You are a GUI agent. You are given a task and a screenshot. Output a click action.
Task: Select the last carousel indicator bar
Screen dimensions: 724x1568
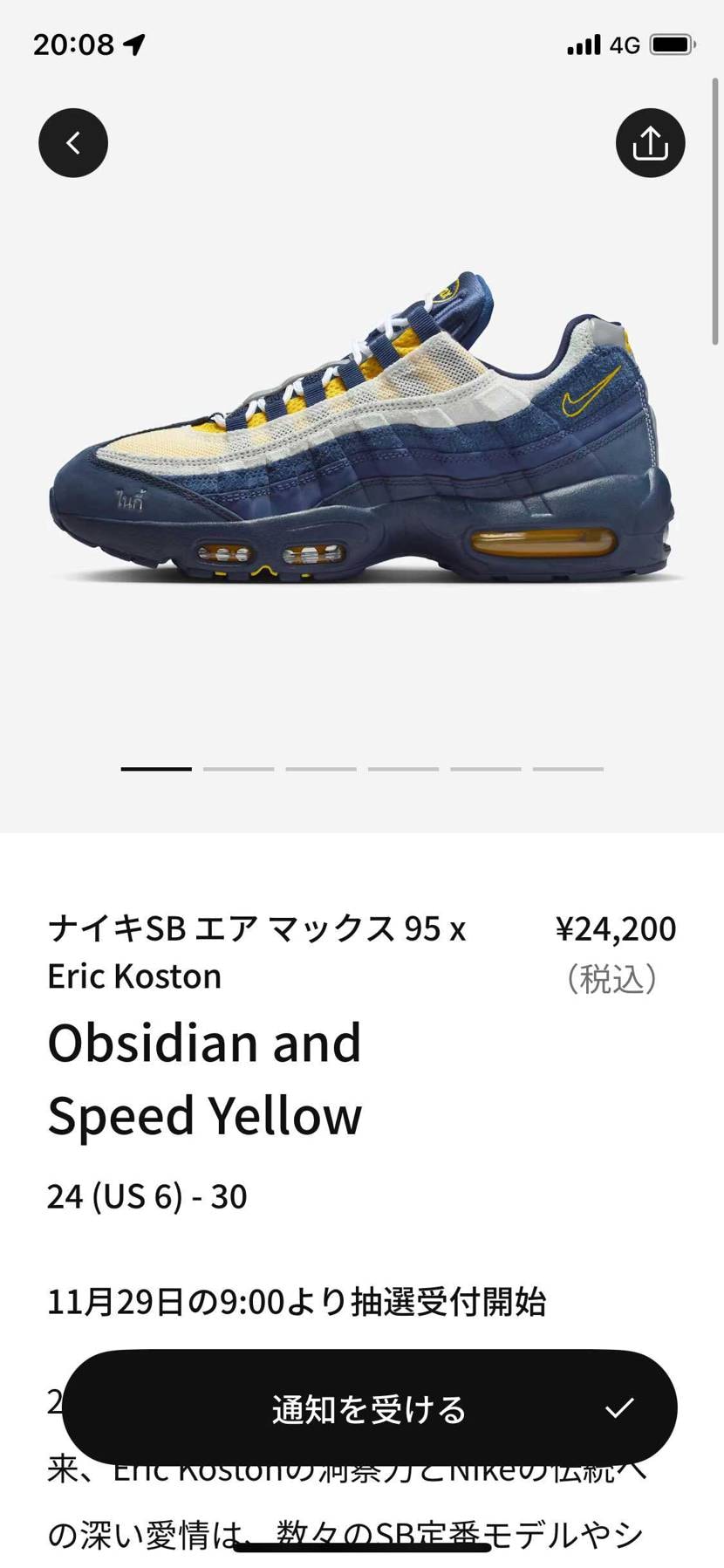tap(568, 769)
